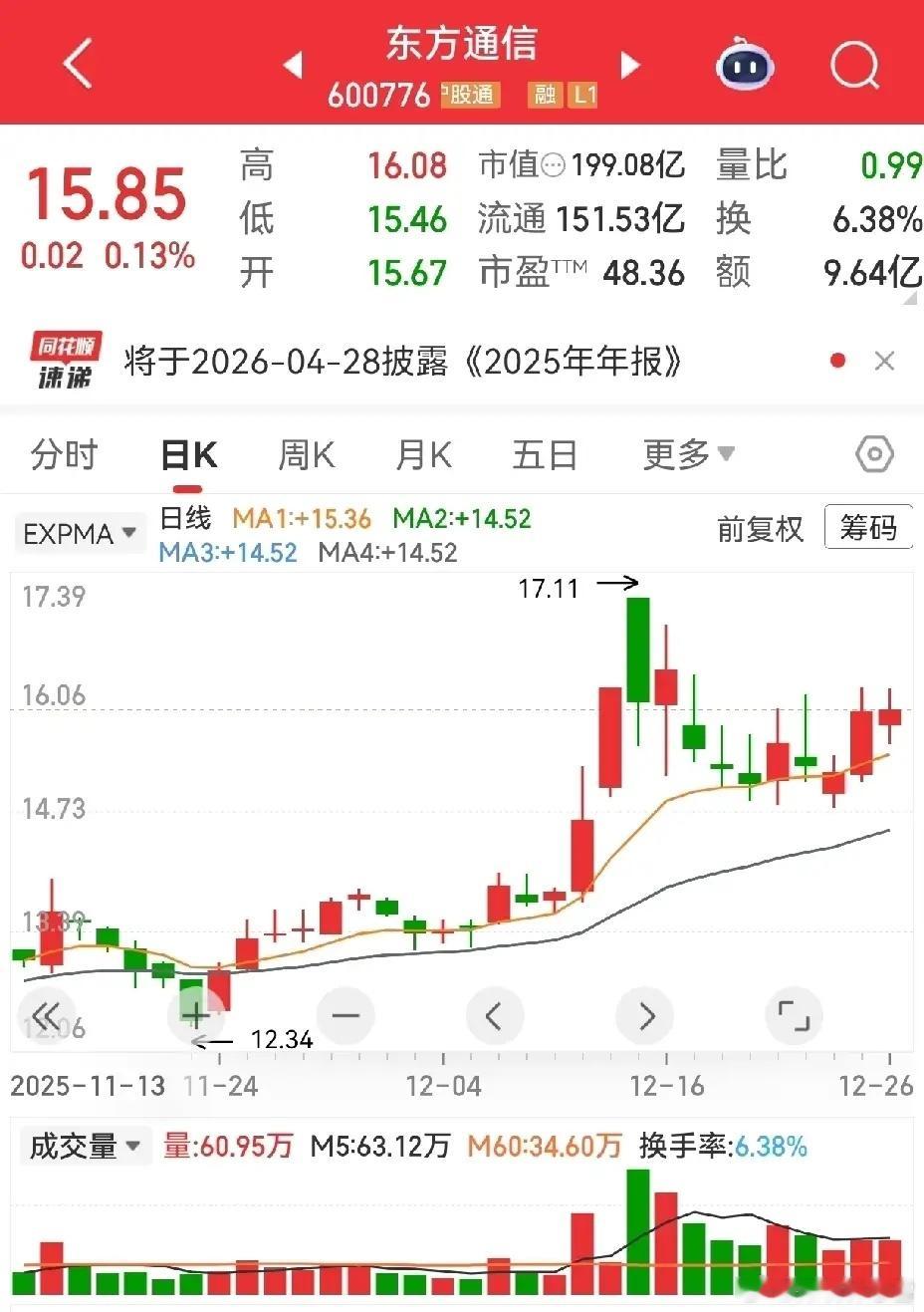This screenshot has width=924, height=1312.
Task: Open chart settings hexagon icon
Action: pos(874,455)
